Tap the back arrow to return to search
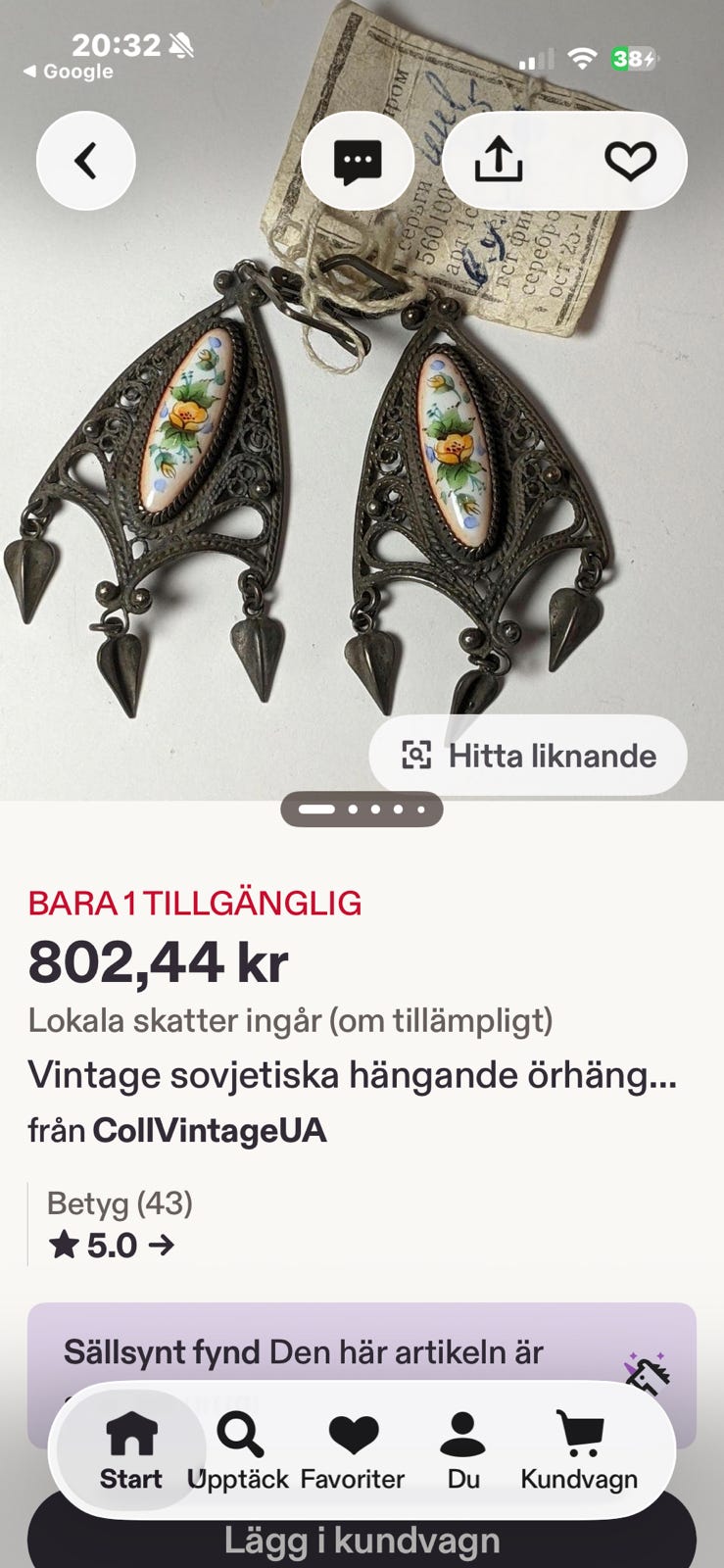The image size is (724, 1568). tap(85, 160)
